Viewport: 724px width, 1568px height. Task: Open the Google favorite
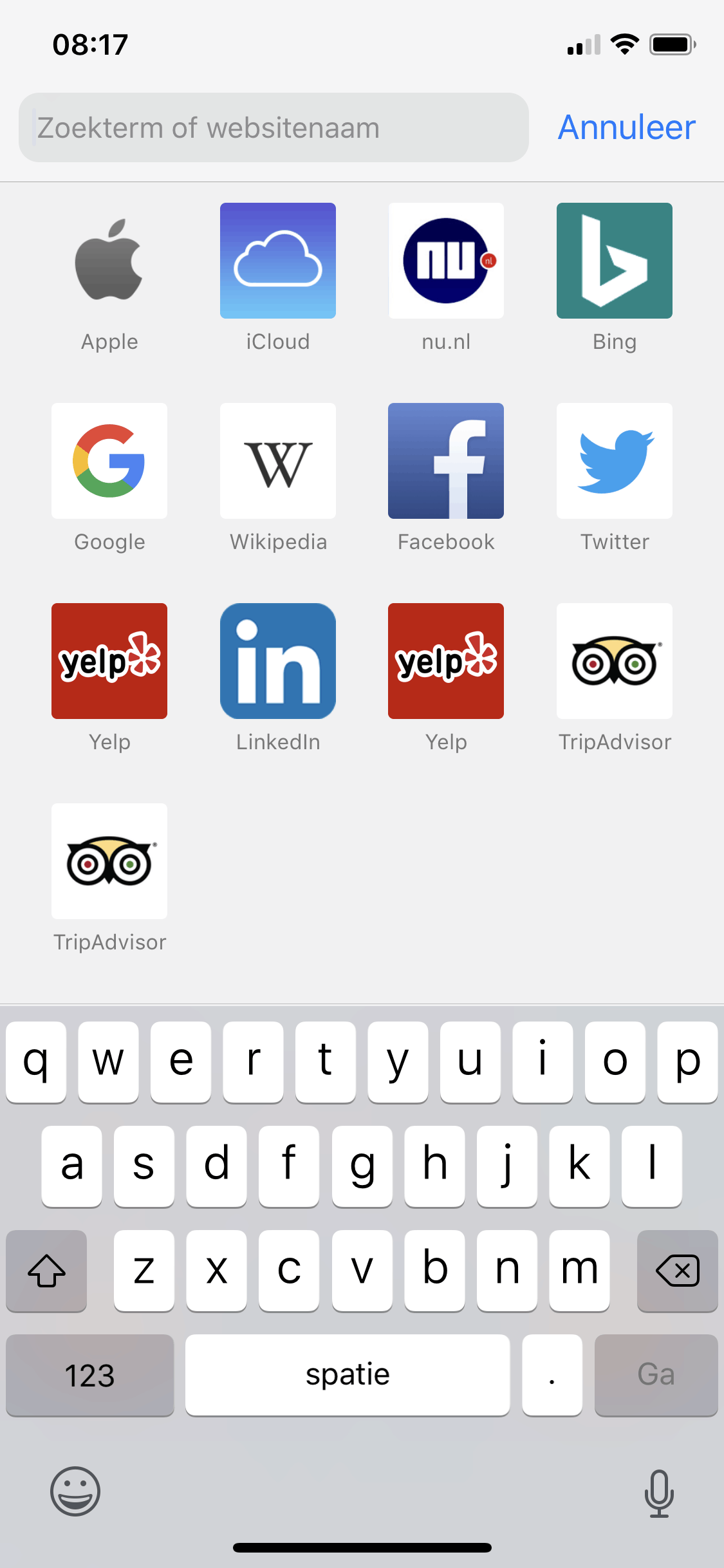pyautogui.click(x=109, y=462)
